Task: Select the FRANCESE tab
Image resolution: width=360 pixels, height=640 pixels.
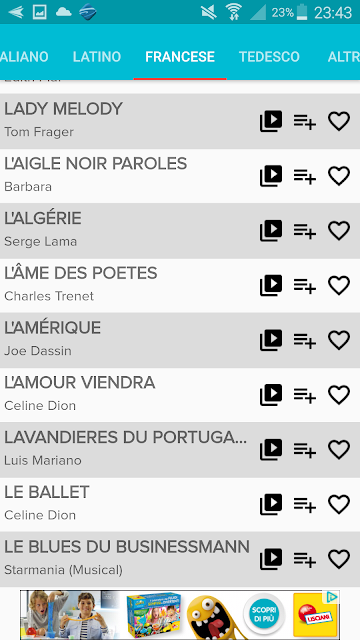Action: click(x=180, y=57)
